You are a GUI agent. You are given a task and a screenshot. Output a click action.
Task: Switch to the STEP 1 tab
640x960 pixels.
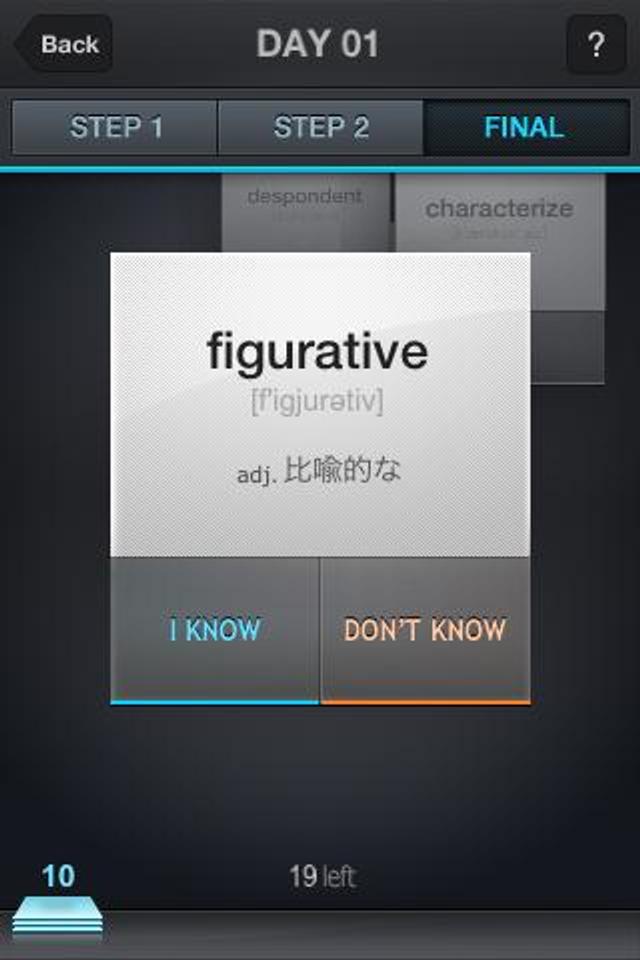pyautogui.click(x=115, y=128)
